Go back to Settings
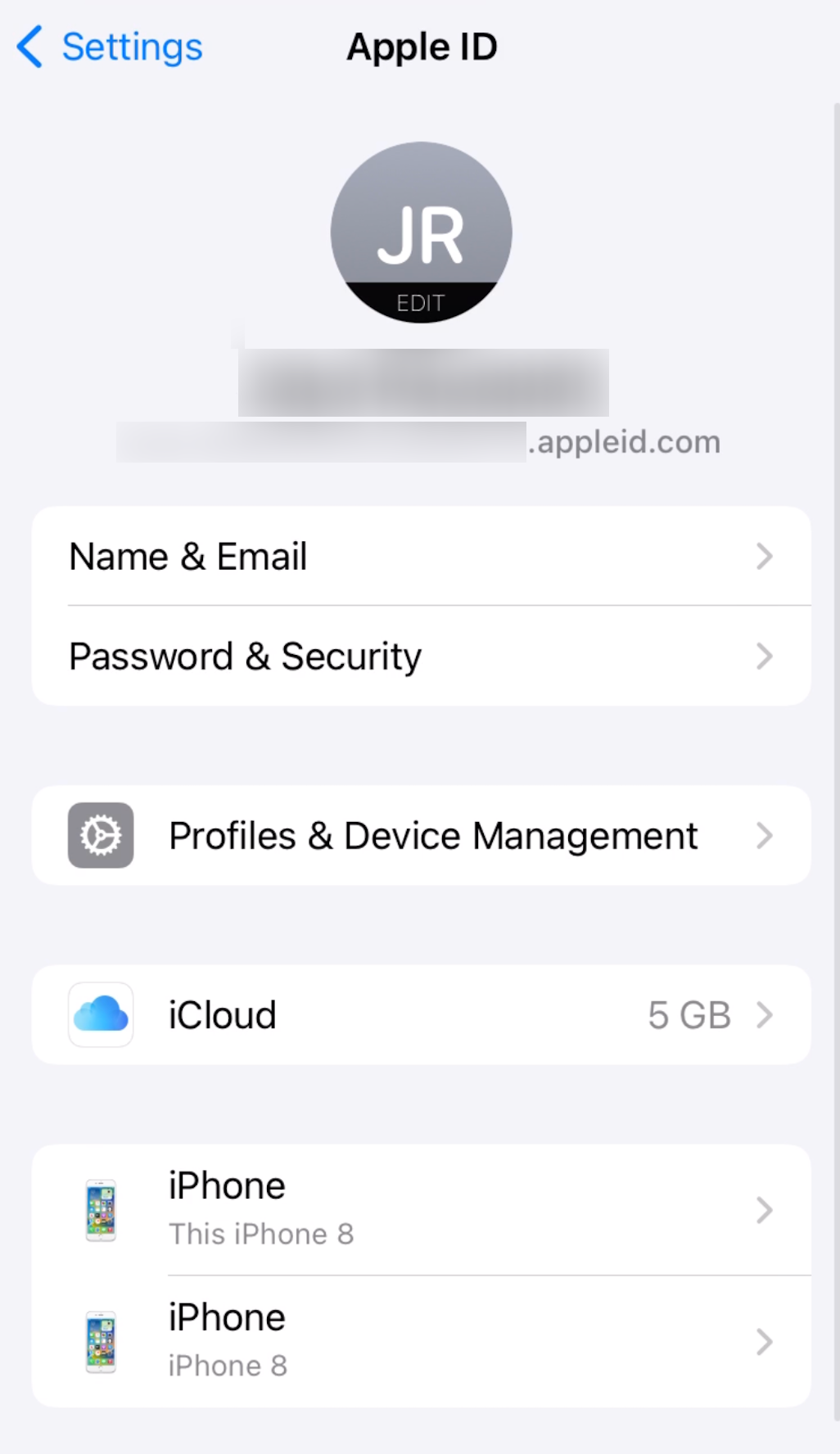This screenshot has height=1454, width=840. coord(110,47)
